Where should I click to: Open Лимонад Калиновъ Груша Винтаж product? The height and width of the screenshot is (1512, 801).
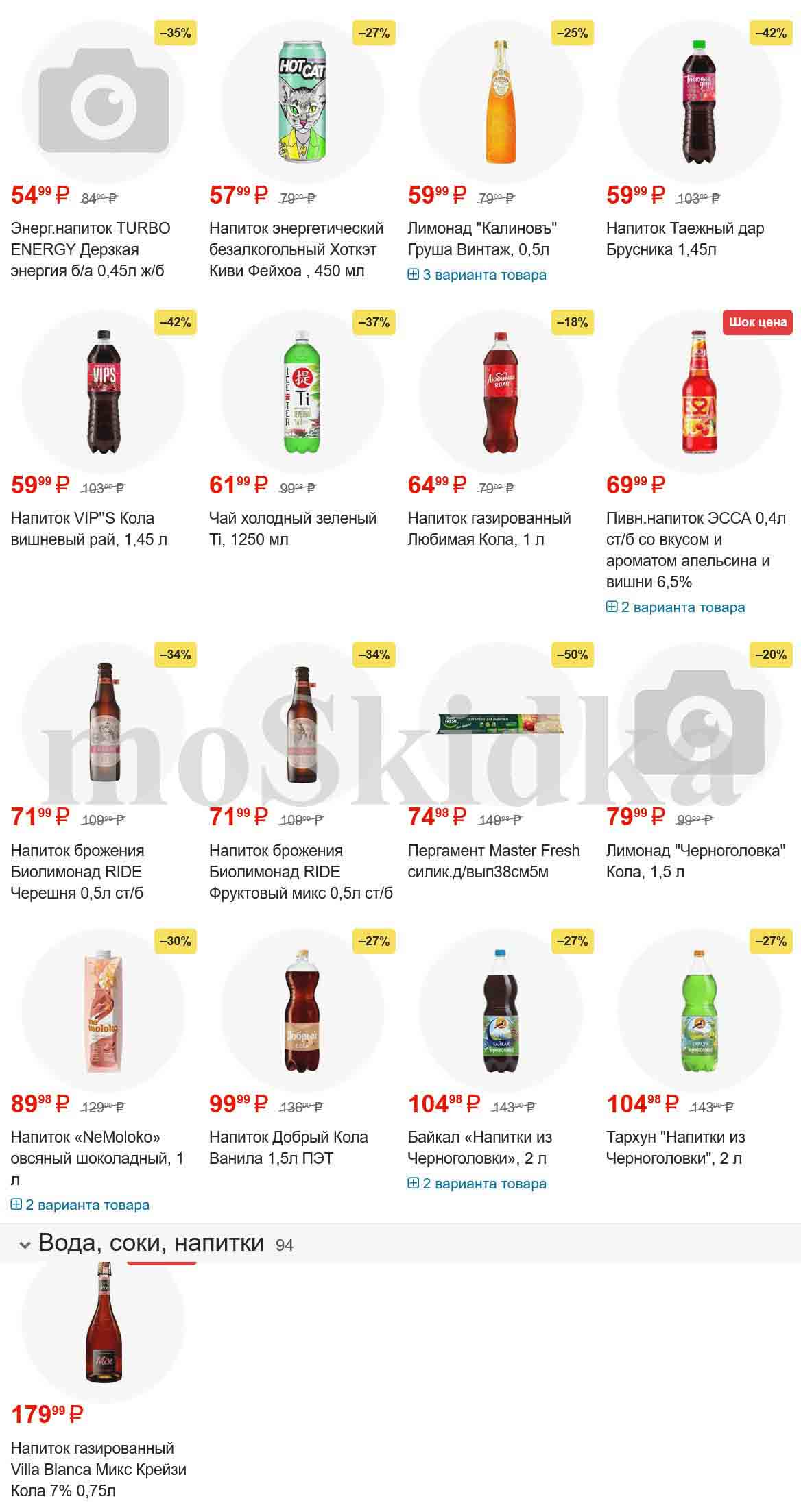point(482,239)
